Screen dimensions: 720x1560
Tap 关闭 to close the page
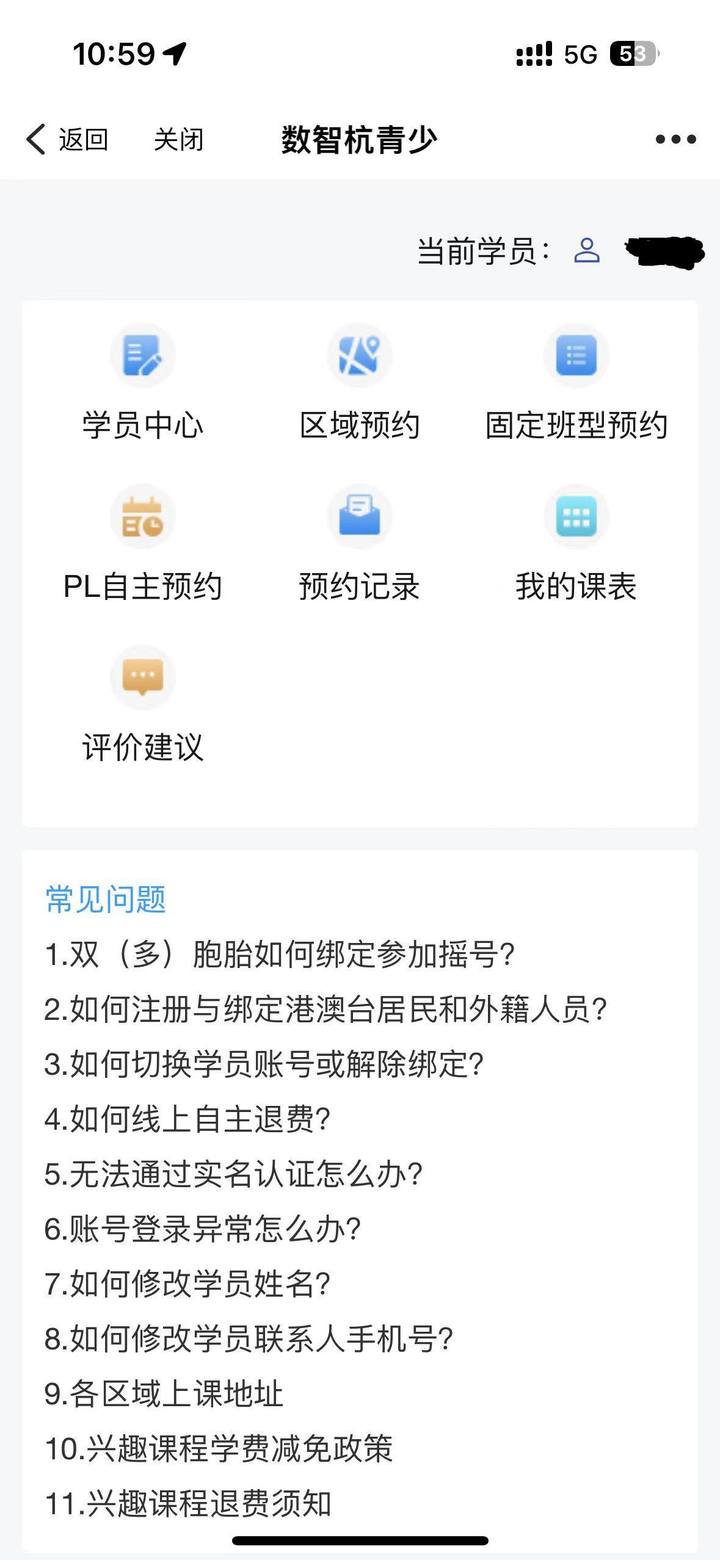tap(178, 140)
